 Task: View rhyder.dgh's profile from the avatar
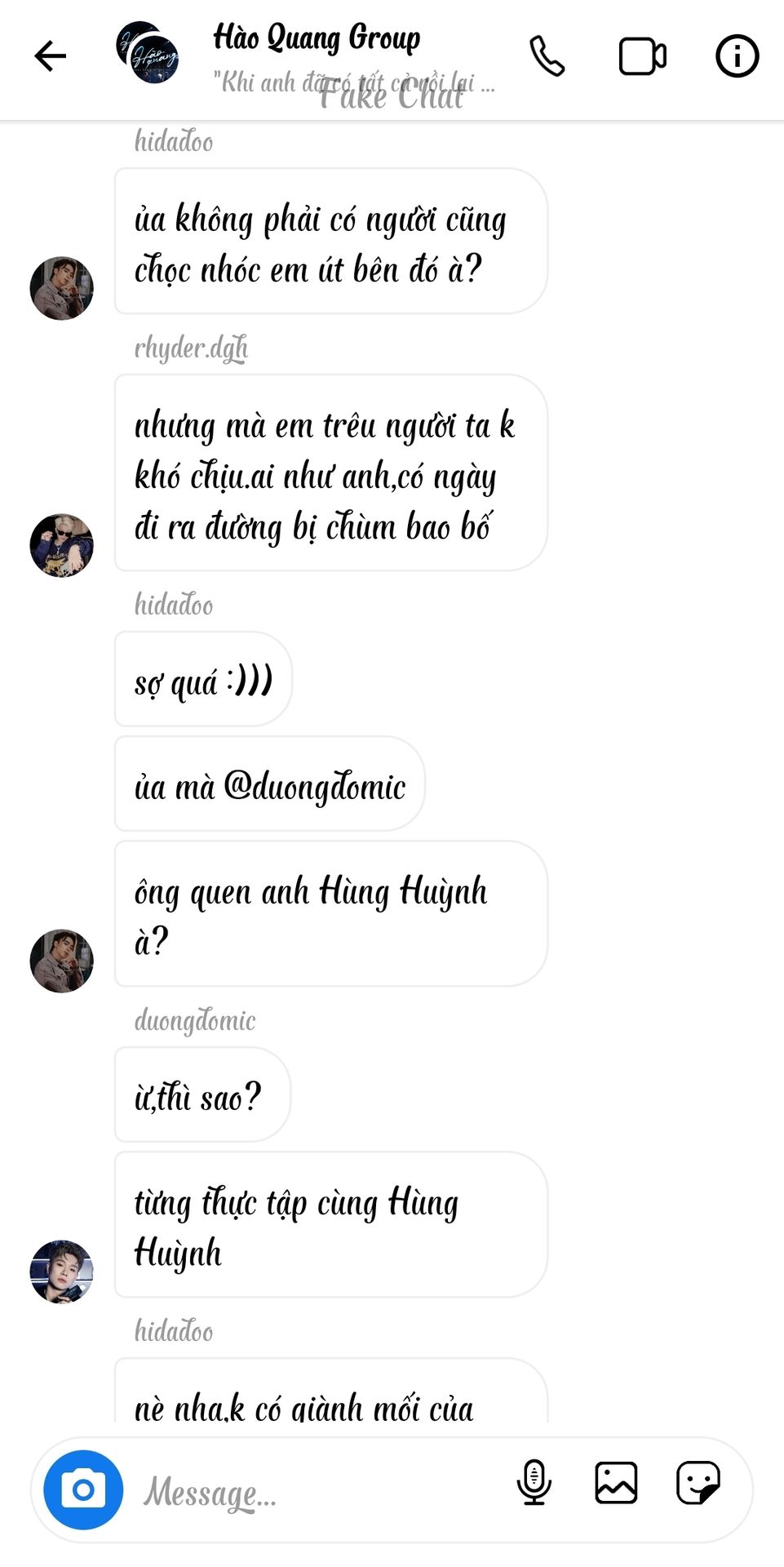point(62,545)
